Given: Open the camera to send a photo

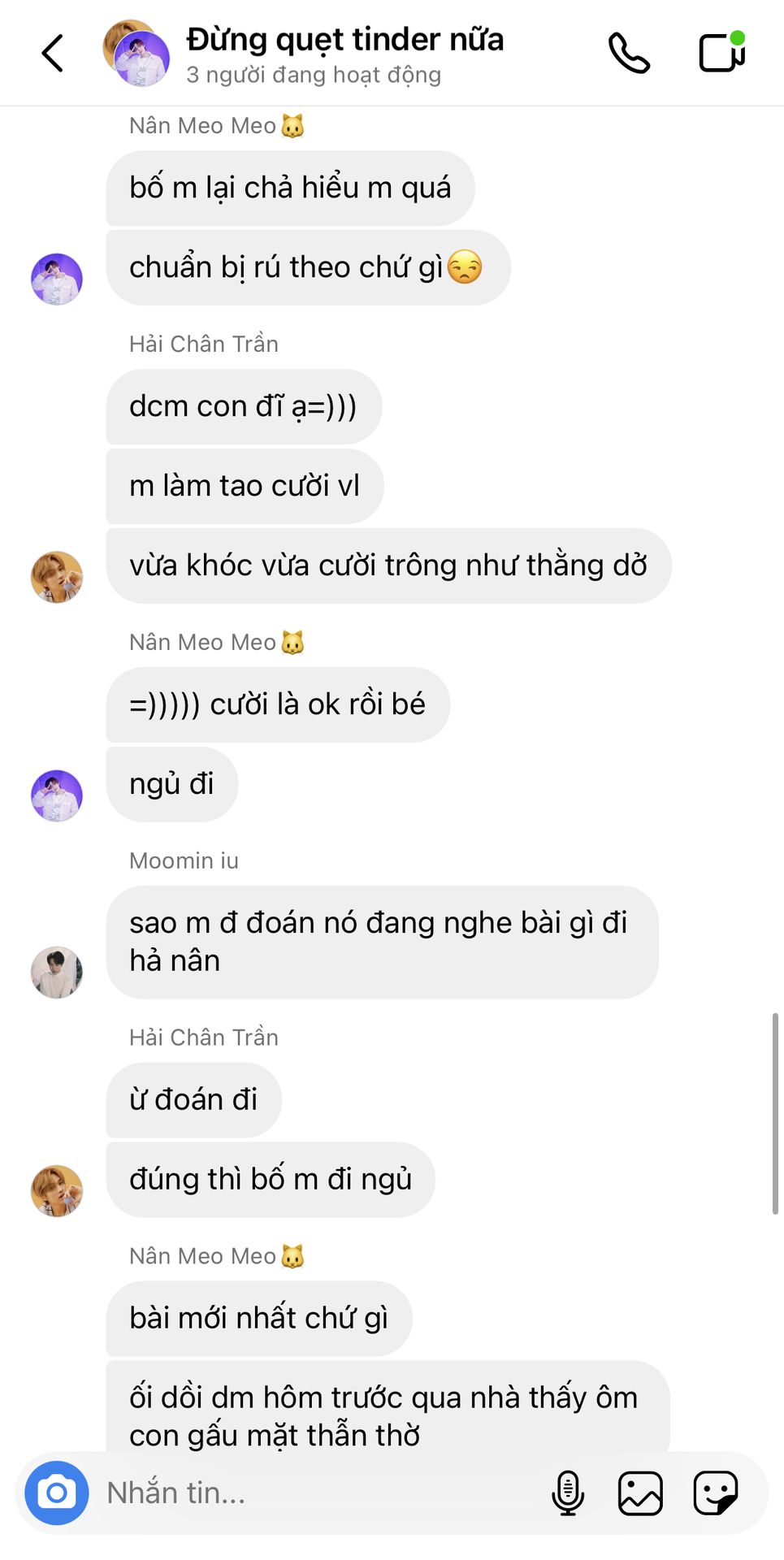Looking at the screenshot, I should [x=57, y=1493].
